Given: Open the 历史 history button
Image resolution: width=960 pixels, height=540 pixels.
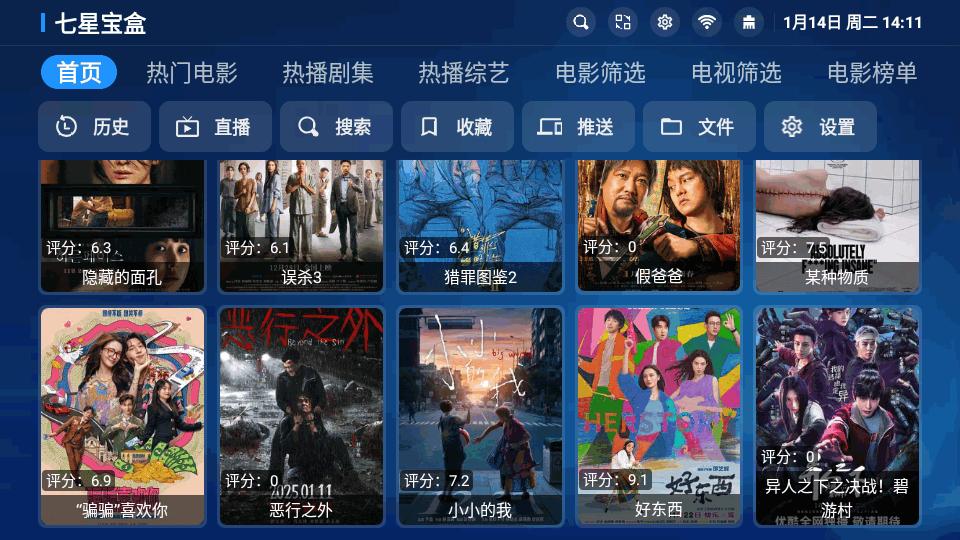Looking at the screenshot, I should pyautogui.click(x=94, y=127).
